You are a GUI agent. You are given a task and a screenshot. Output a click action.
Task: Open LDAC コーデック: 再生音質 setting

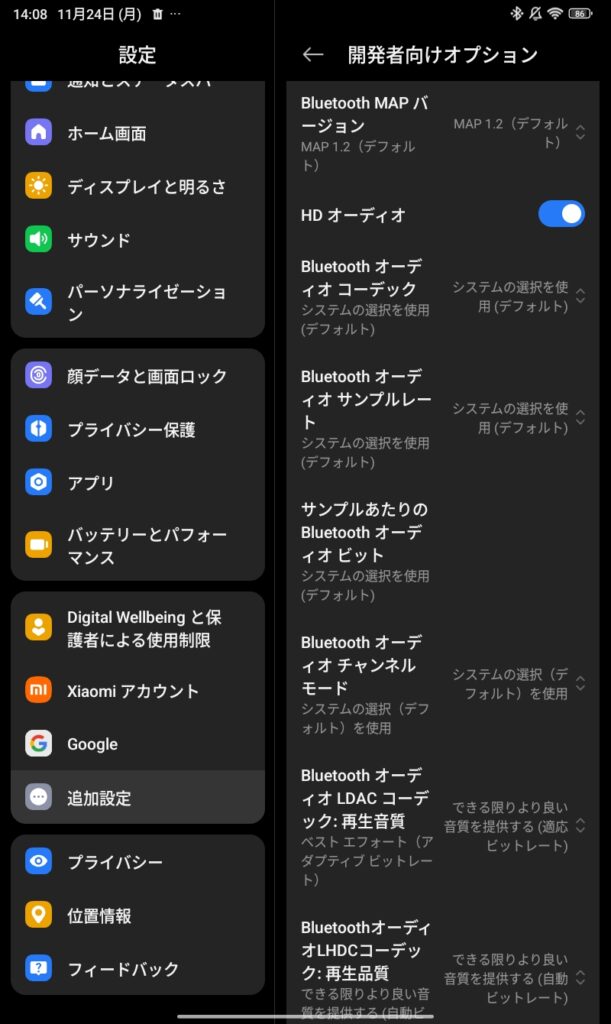click(442, 826)
